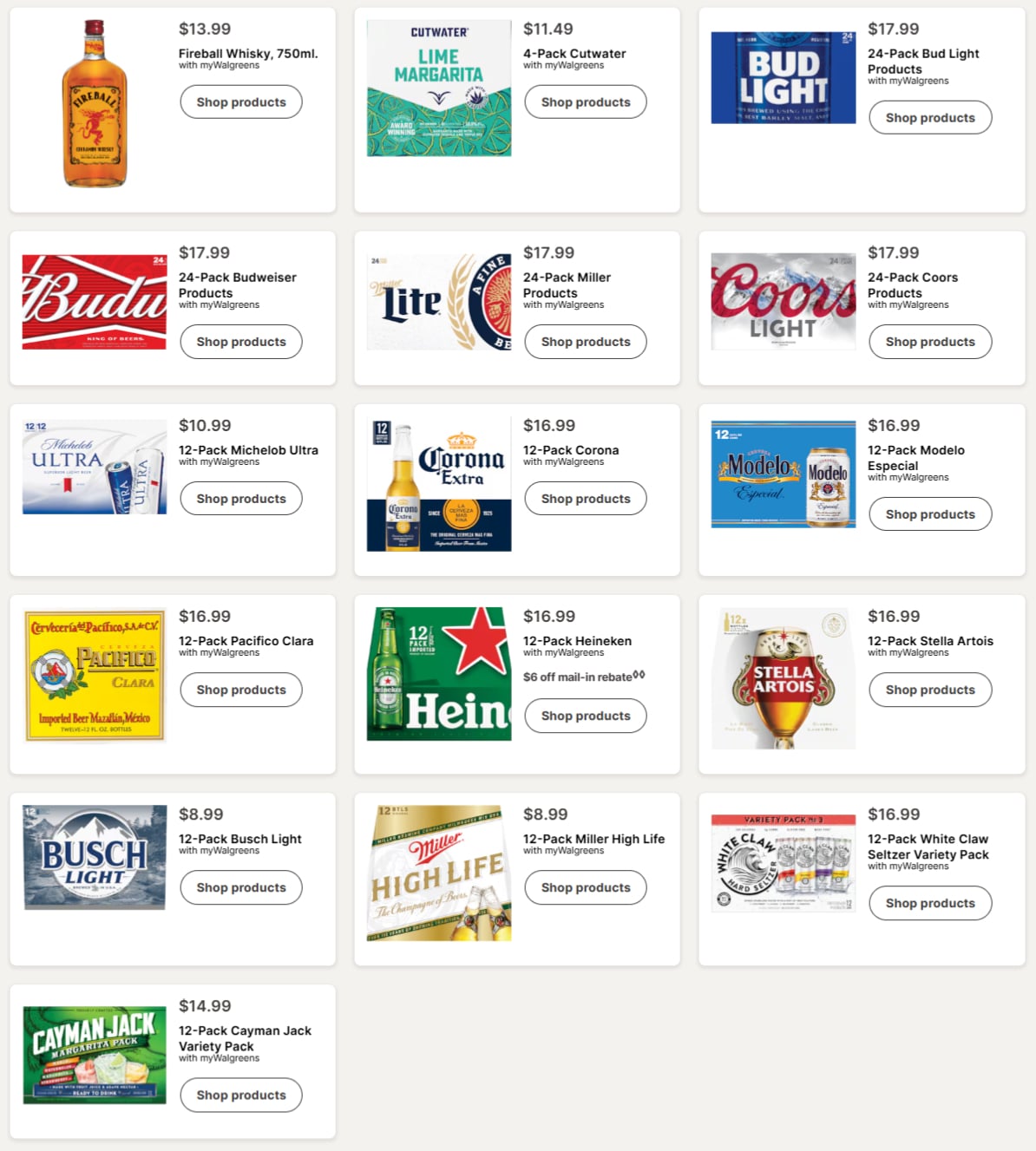View the Stella Artois product image

[x=784, y=677]
